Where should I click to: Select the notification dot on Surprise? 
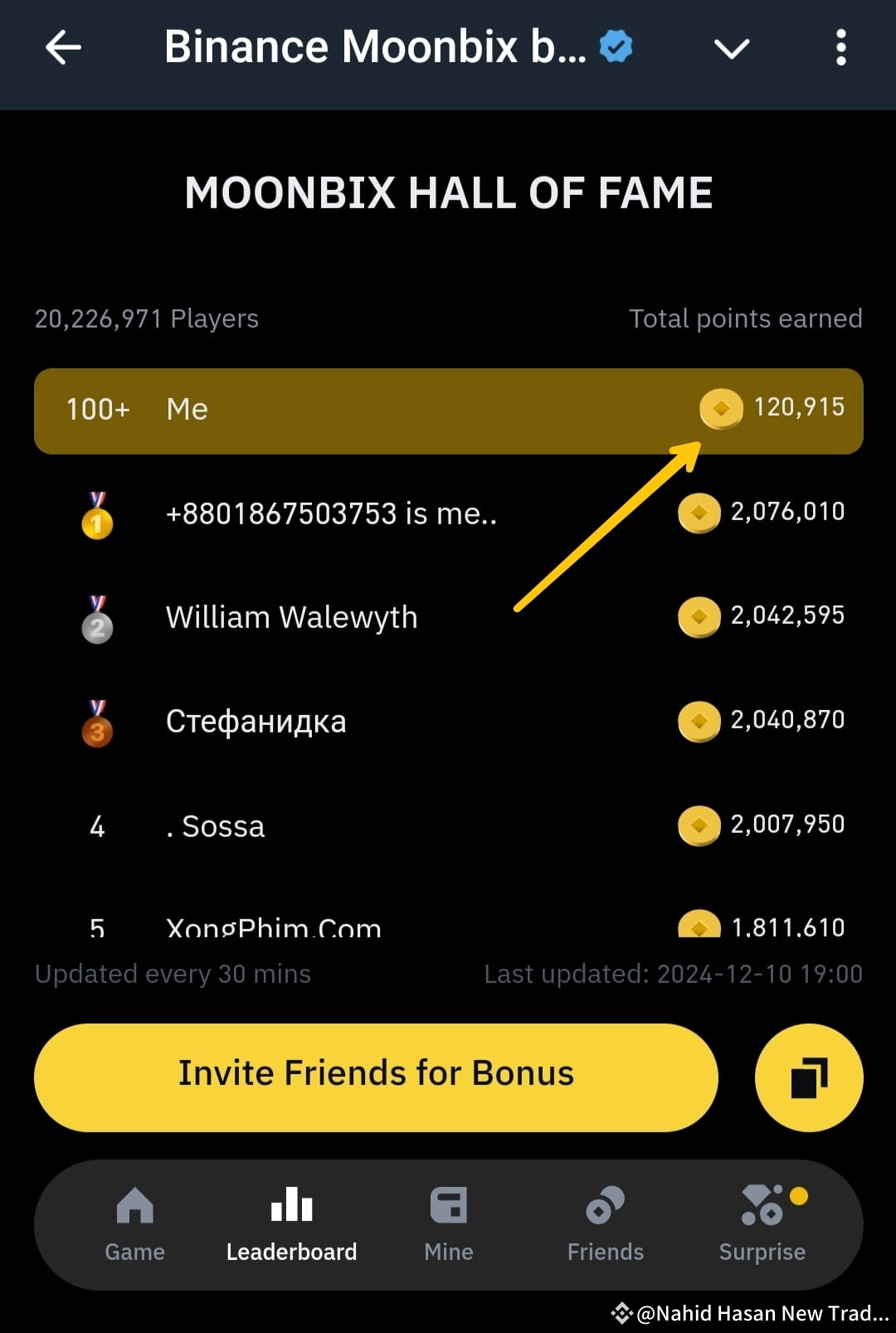coord(799,1194)
